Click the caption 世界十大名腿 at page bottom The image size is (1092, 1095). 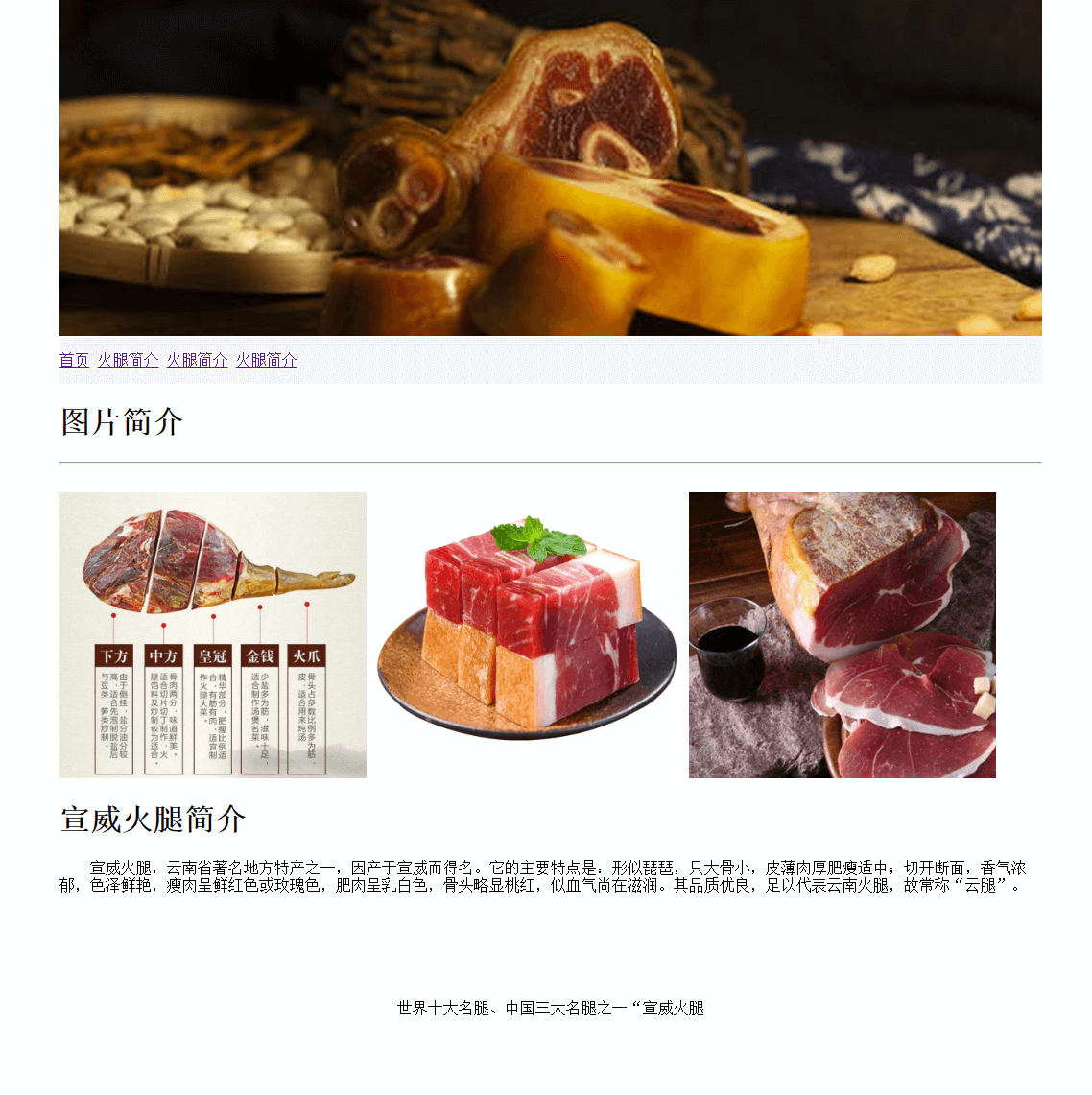point(549,1010)
